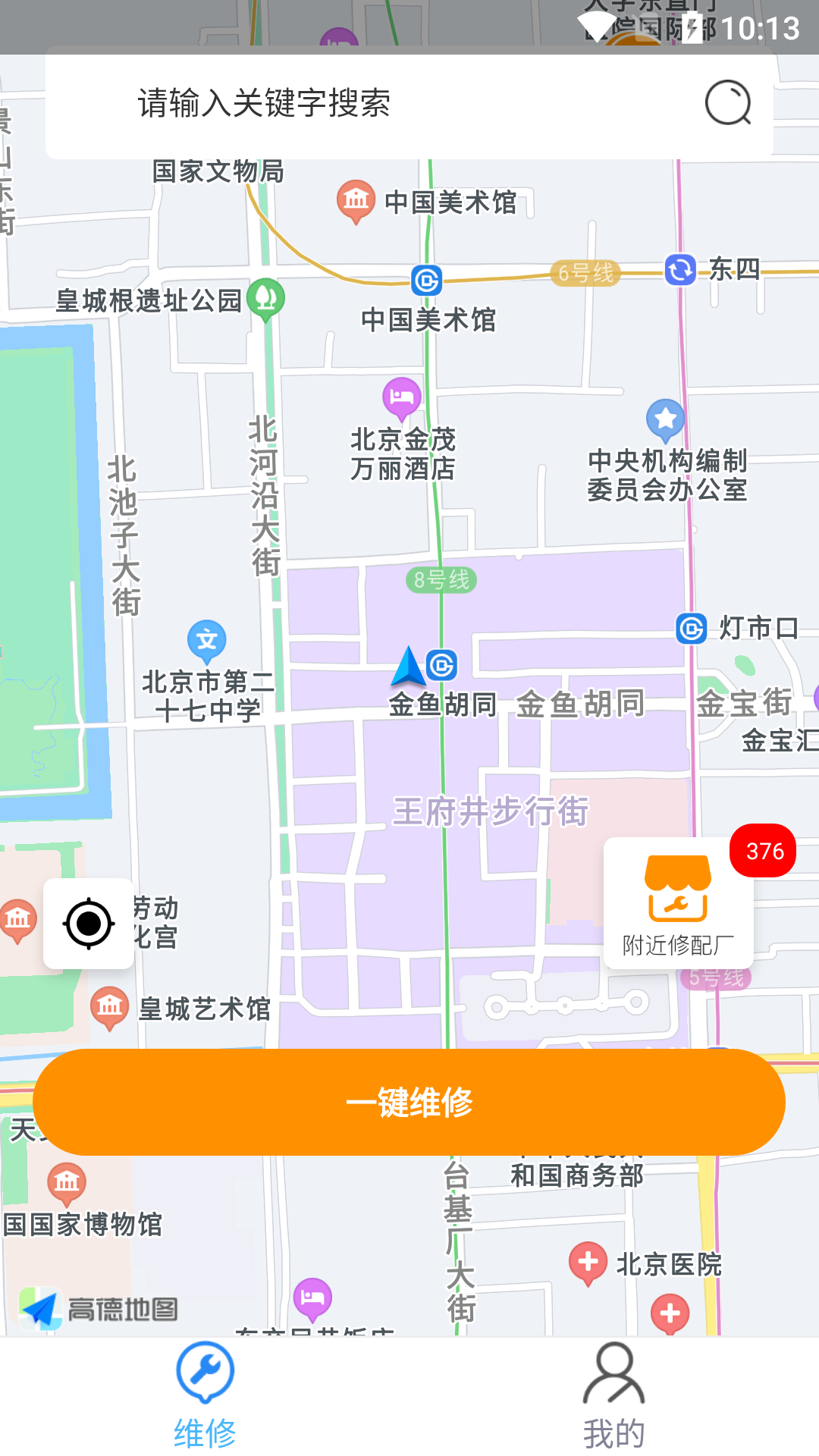The width and height of the screenshot is (819, 1456).
Task: Tap the 东四 subway station icon
Action: 679,271
